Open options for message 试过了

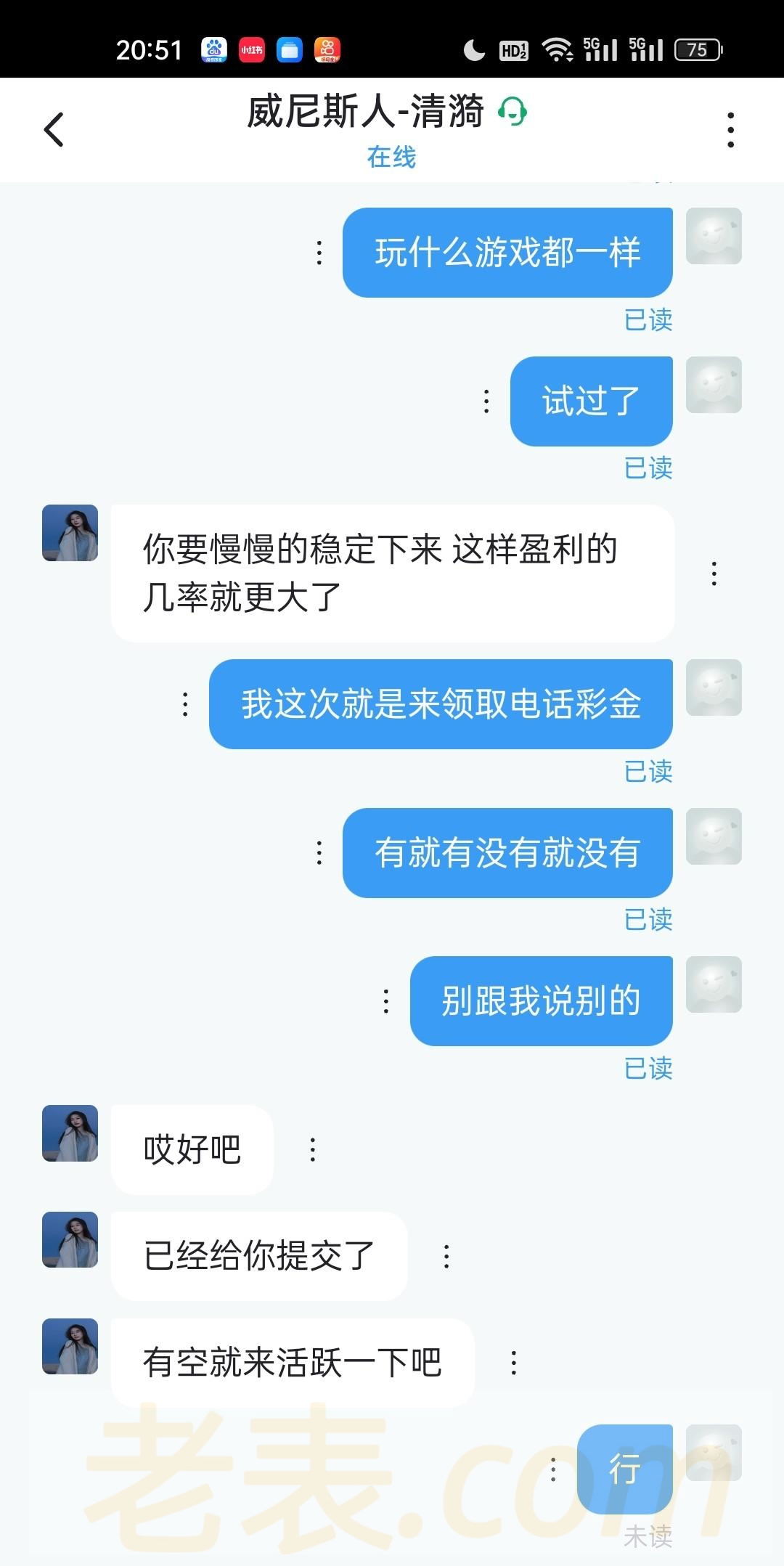pos(486,401)
